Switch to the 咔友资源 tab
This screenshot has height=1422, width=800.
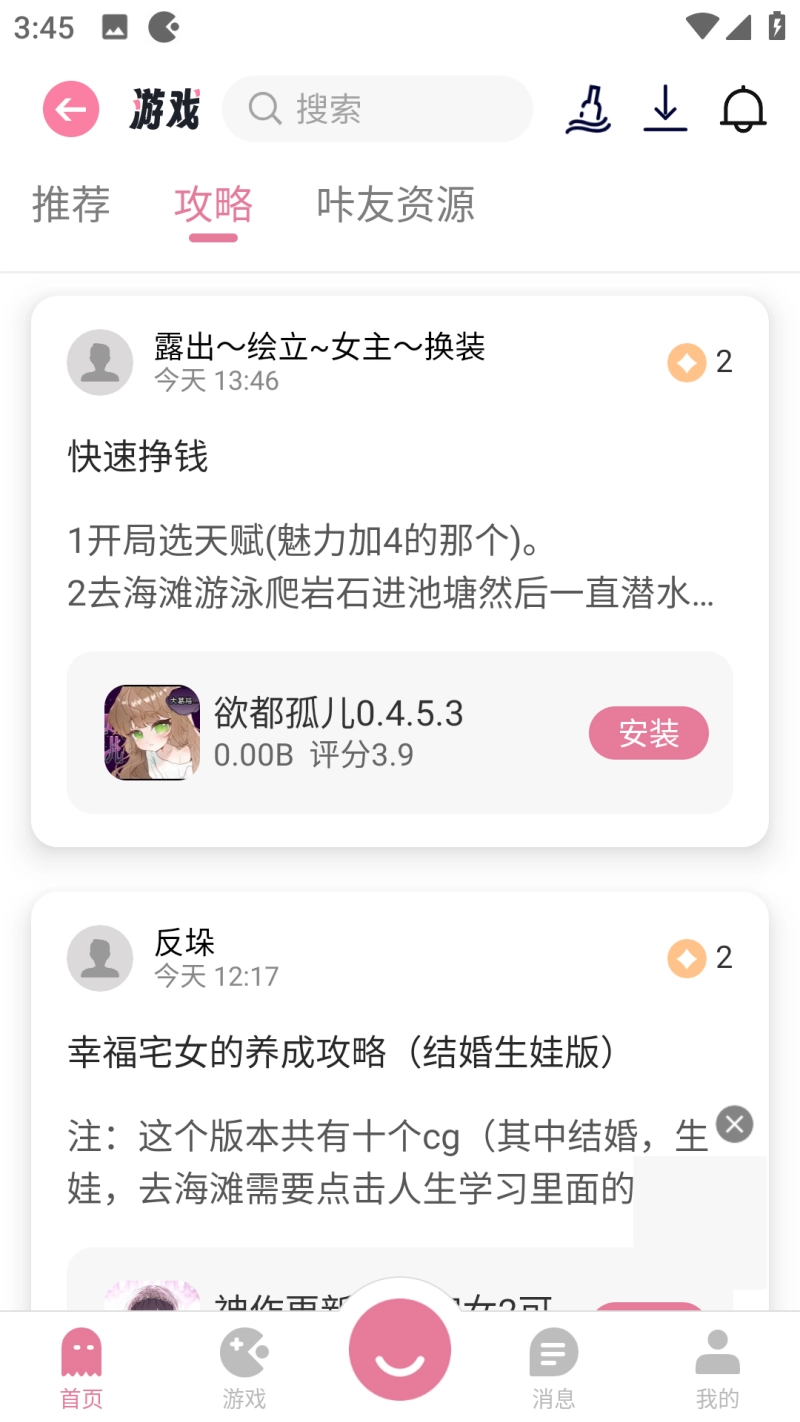[395, 204]
